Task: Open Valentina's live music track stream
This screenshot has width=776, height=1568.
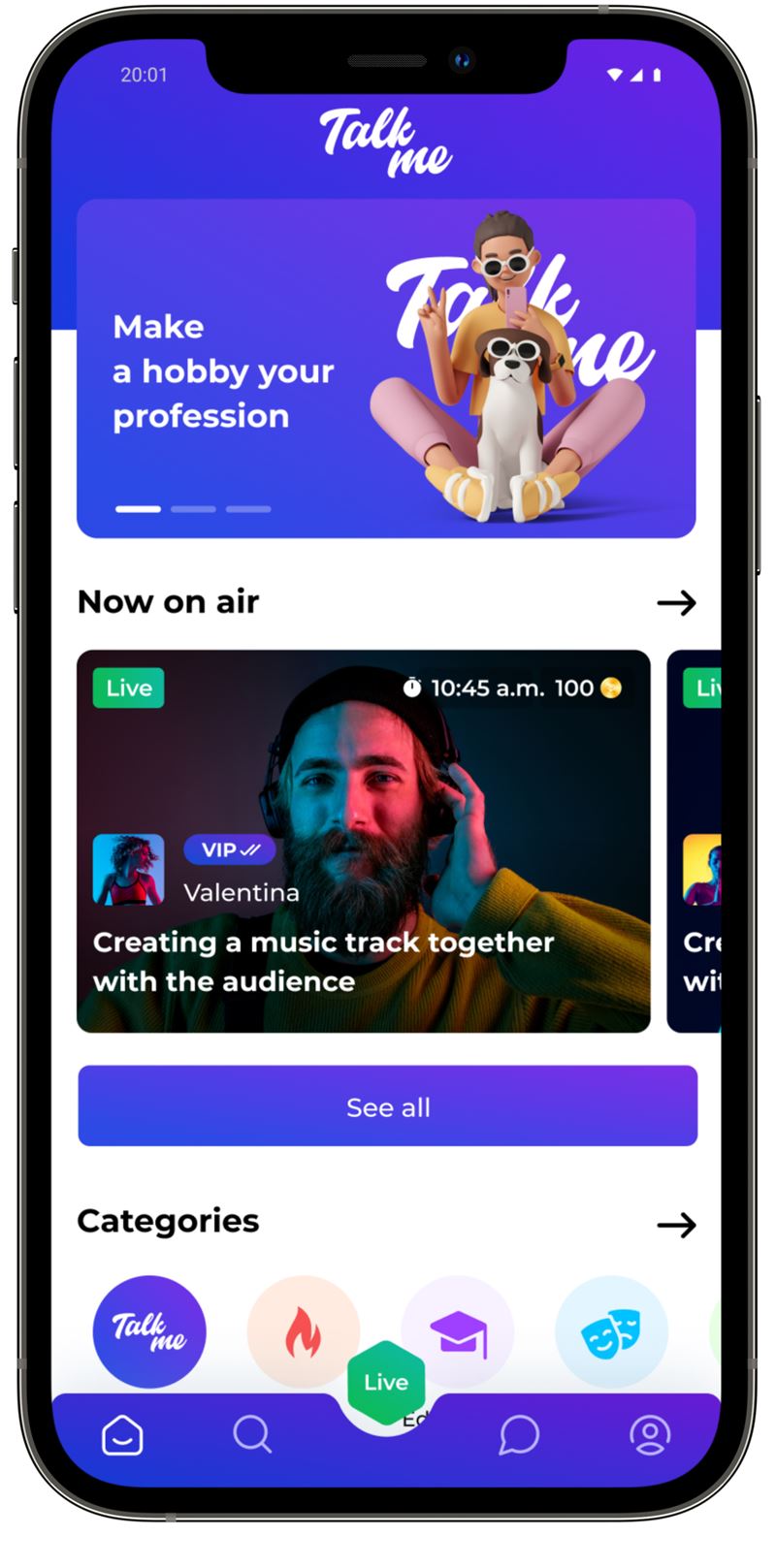Action: pyautogui.click(x=364, y=841)
